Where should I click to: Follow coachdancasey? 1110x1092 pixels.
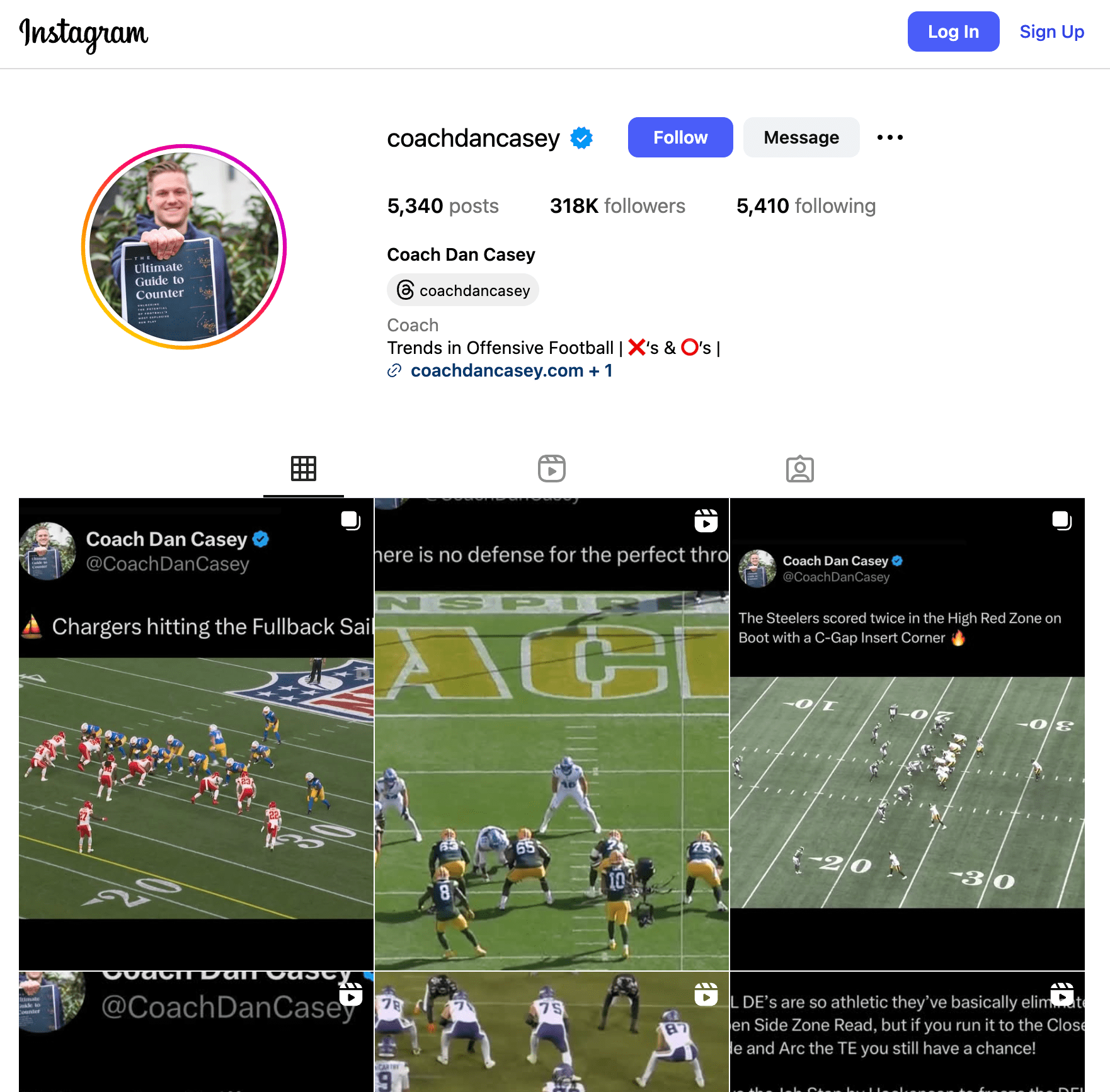(x=680, y=137)
